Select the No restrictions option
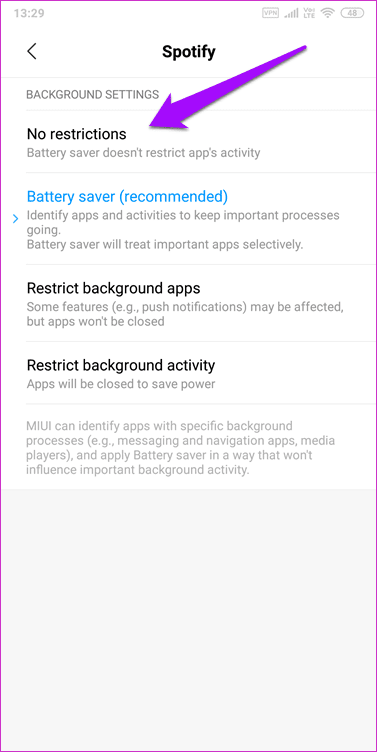377x752 pixels. point(188,141)
